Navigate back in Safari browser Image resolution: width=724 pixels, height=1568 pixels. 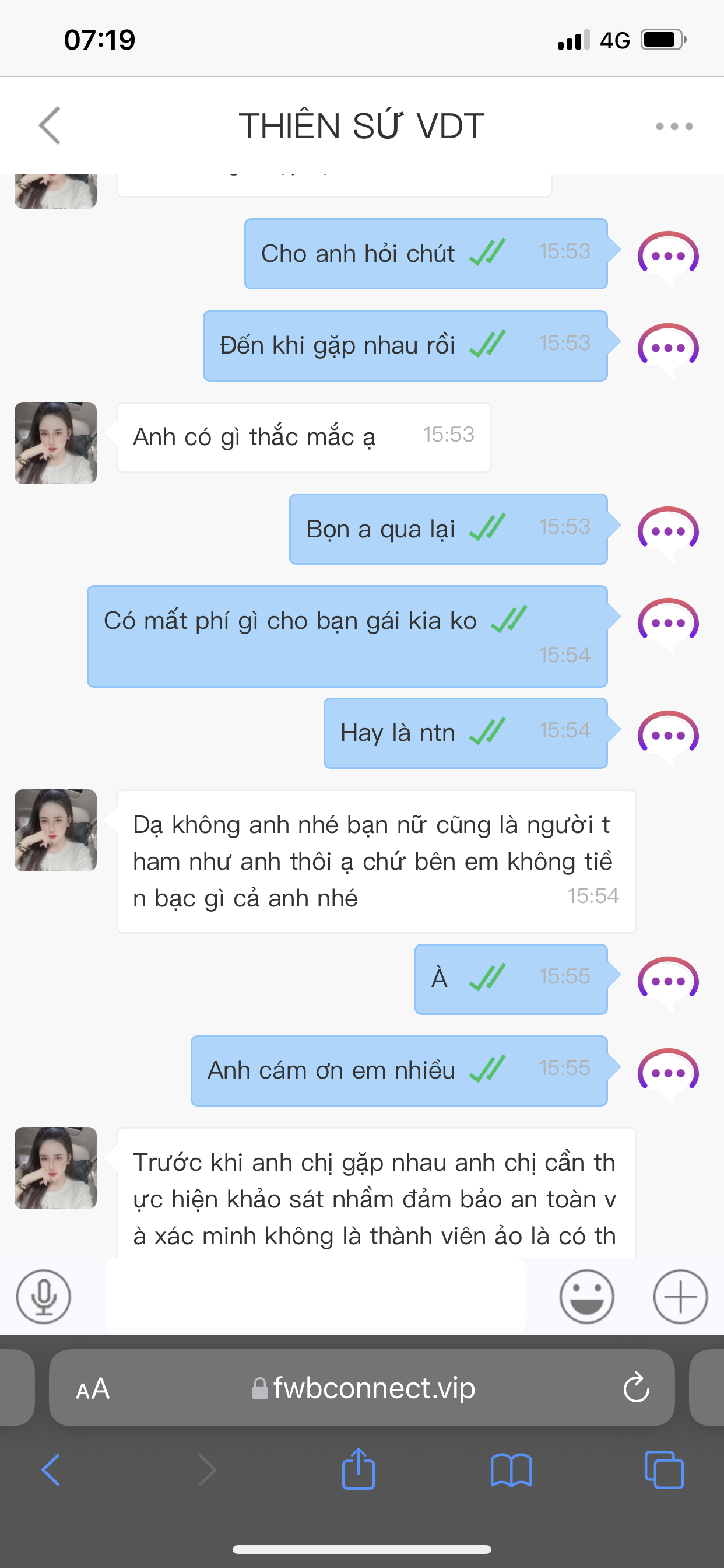[51, 1471]
